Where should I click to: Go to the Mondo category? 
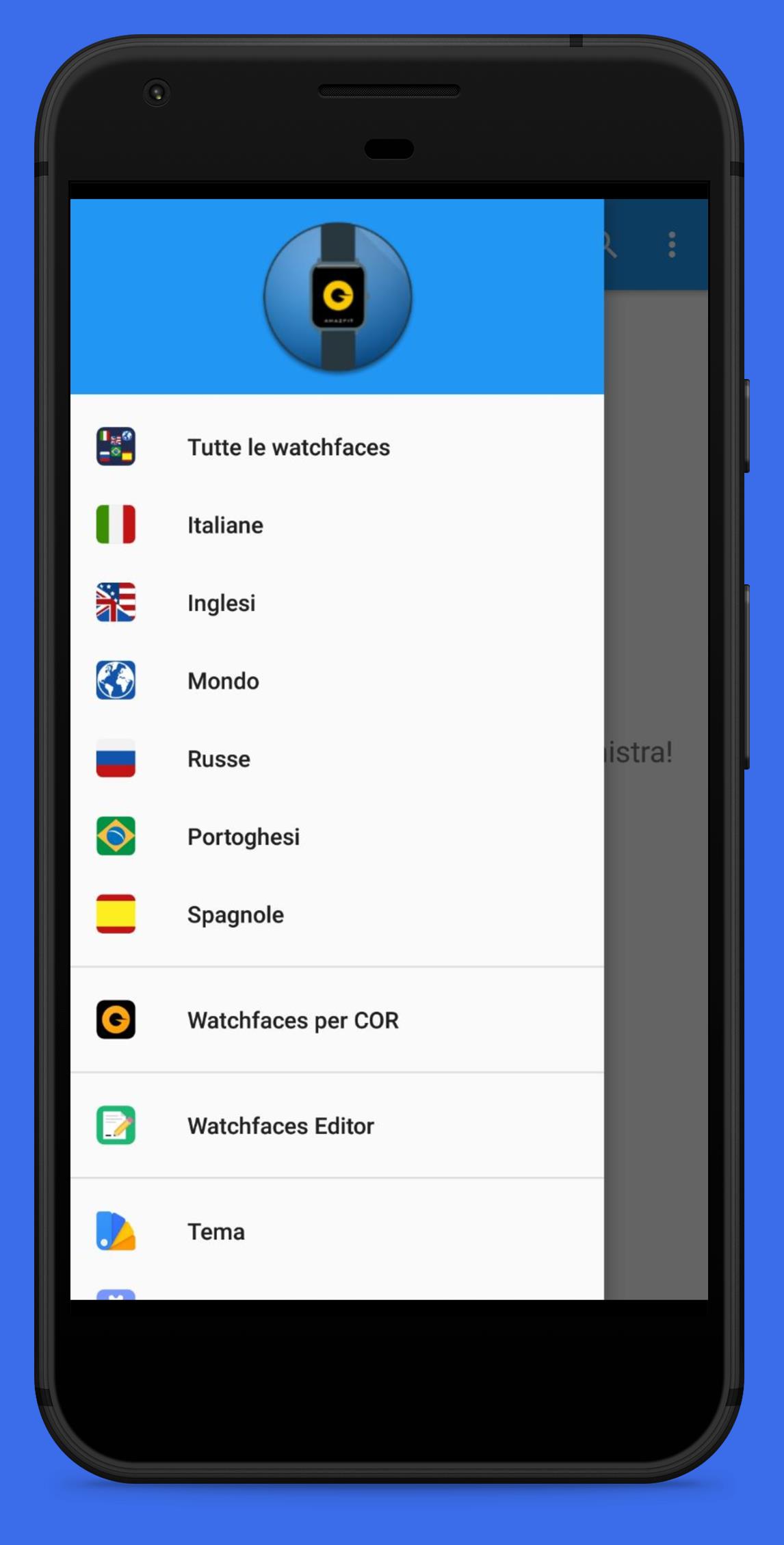coord(223,681)
